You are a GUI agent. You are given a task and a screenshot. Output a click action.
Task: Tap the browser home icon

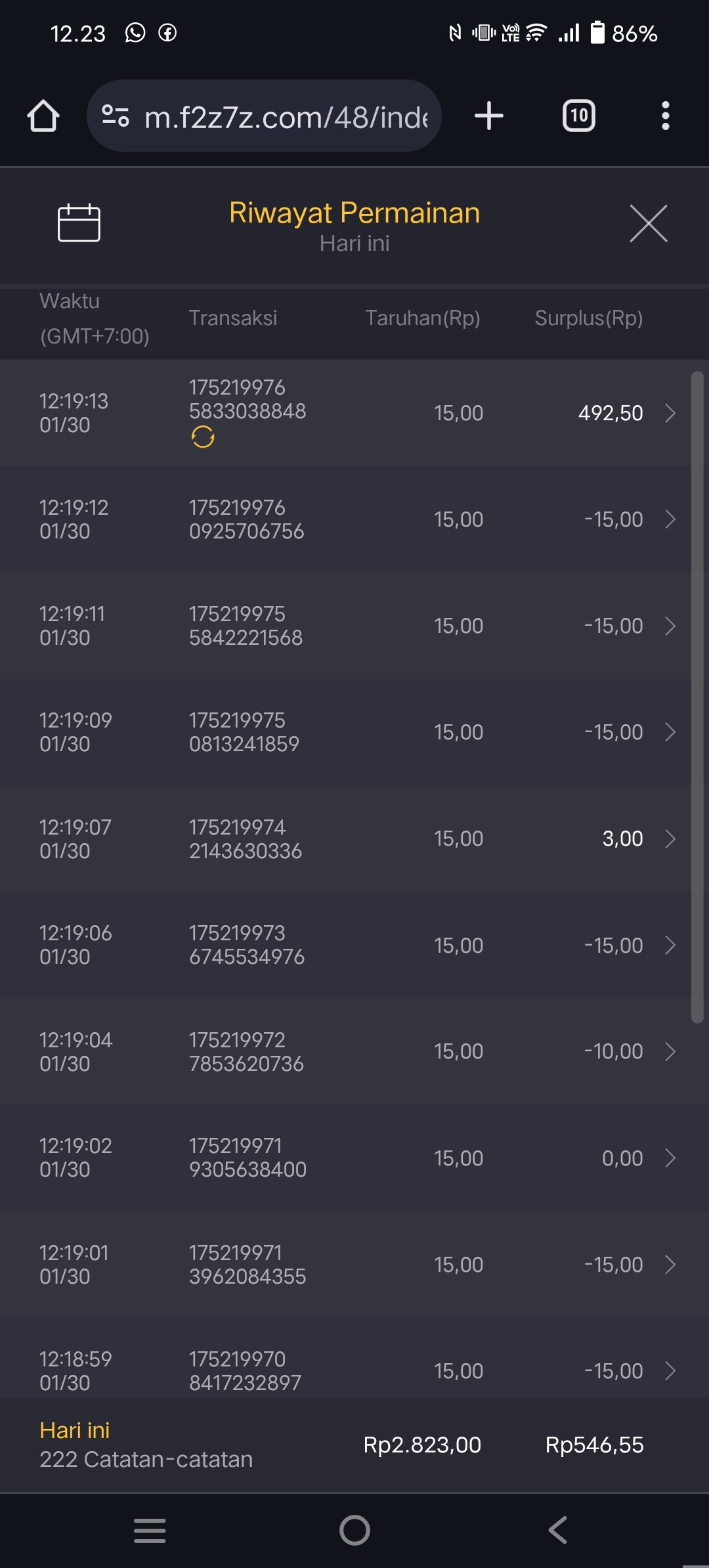coord(43,116)
